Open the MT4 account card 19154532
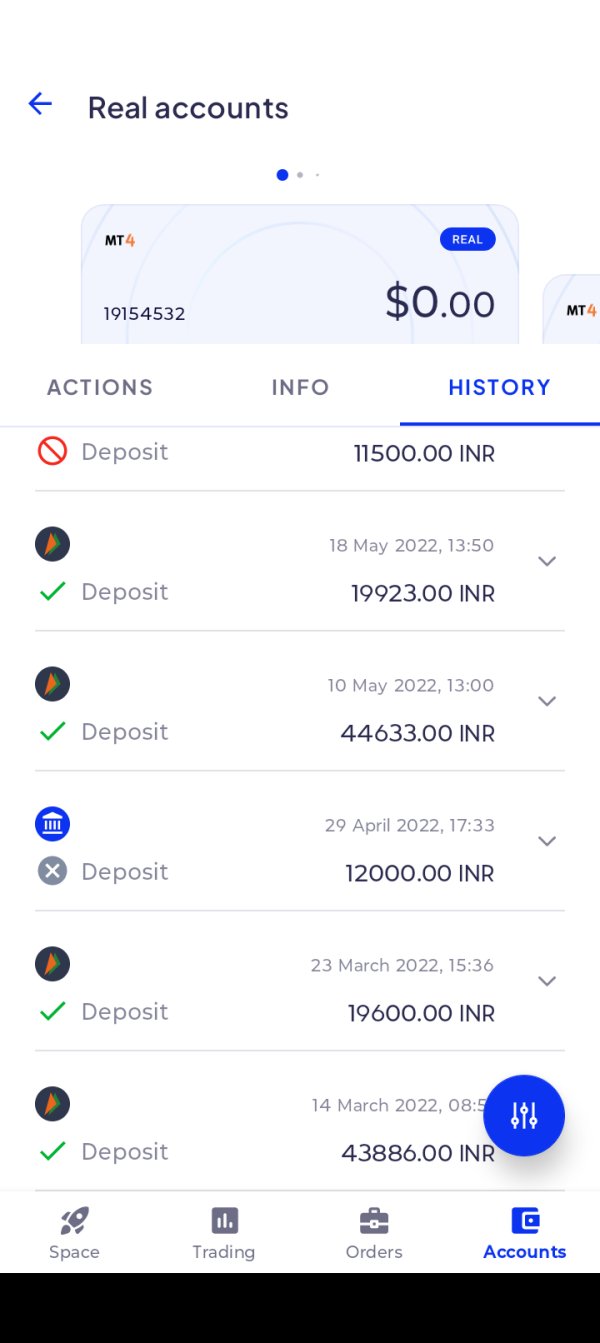600x1343 pixels. (300, 275)
